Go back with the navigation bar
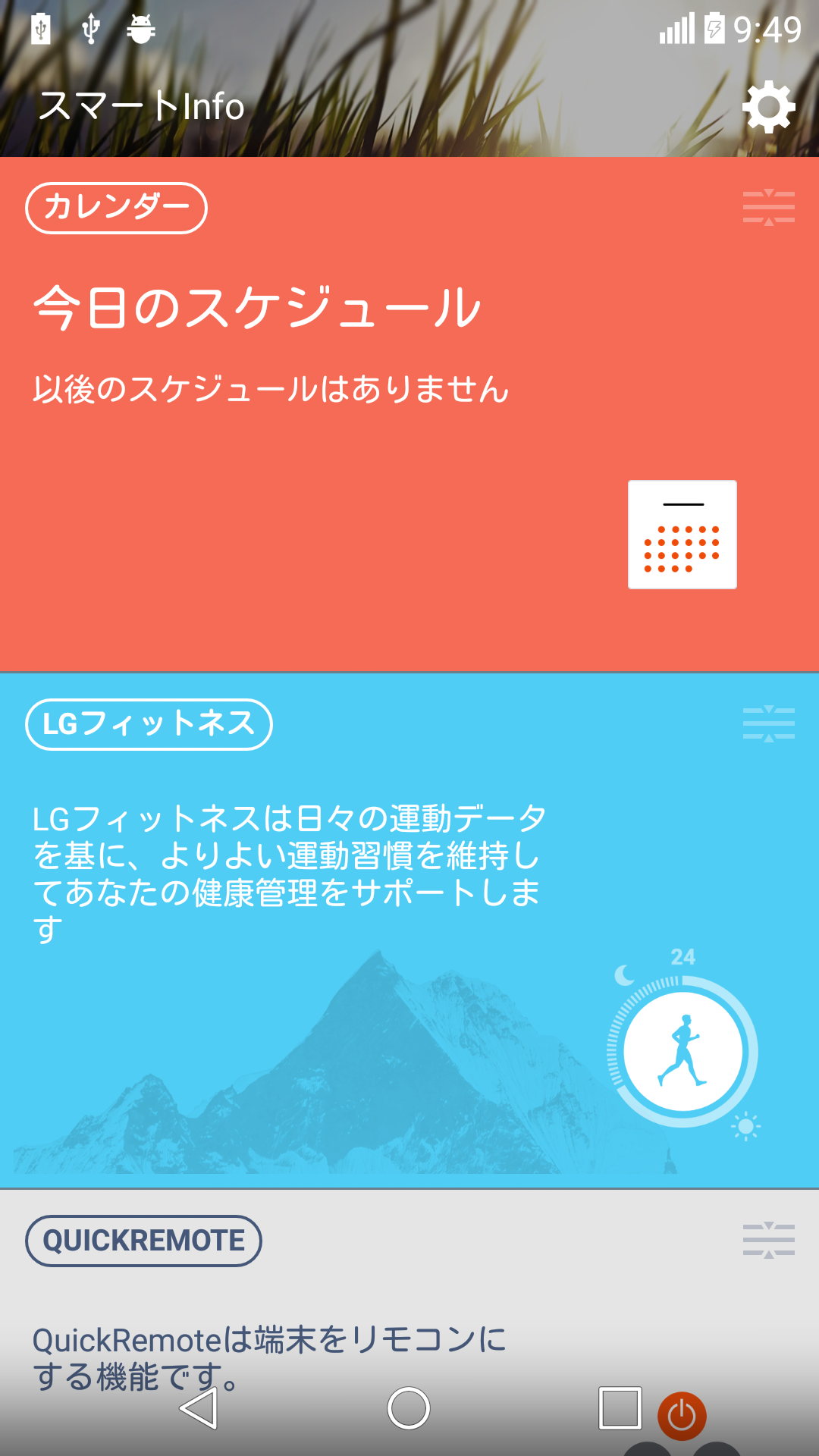Image resolution: width=819 pixels, height=1456 pixels. click(199, 1408)
